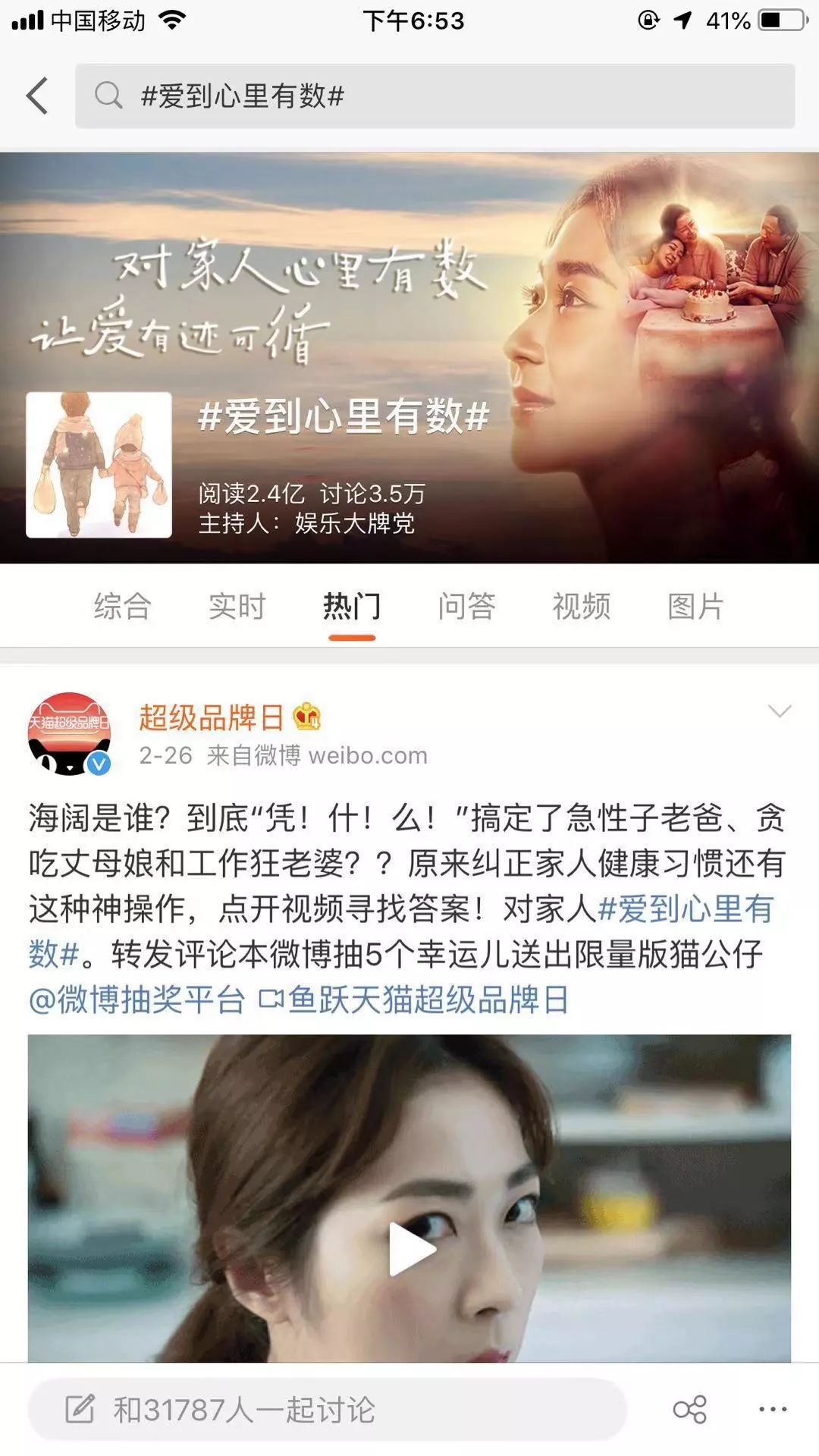Go back using the arrow icon

click(x=36, y=96)
